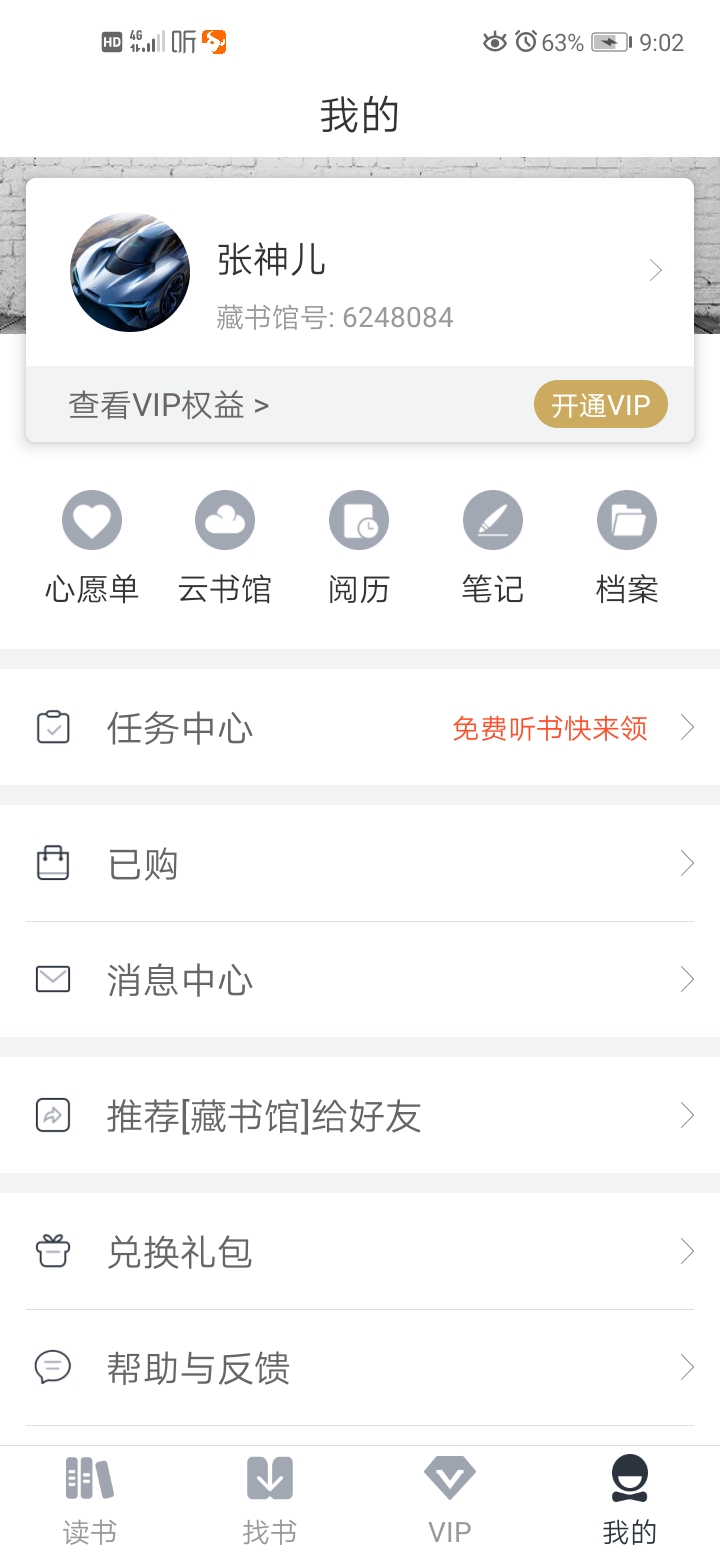View VIP权益 benefits link
This screenshot has width=720, height=1560.
pos(168,405)
